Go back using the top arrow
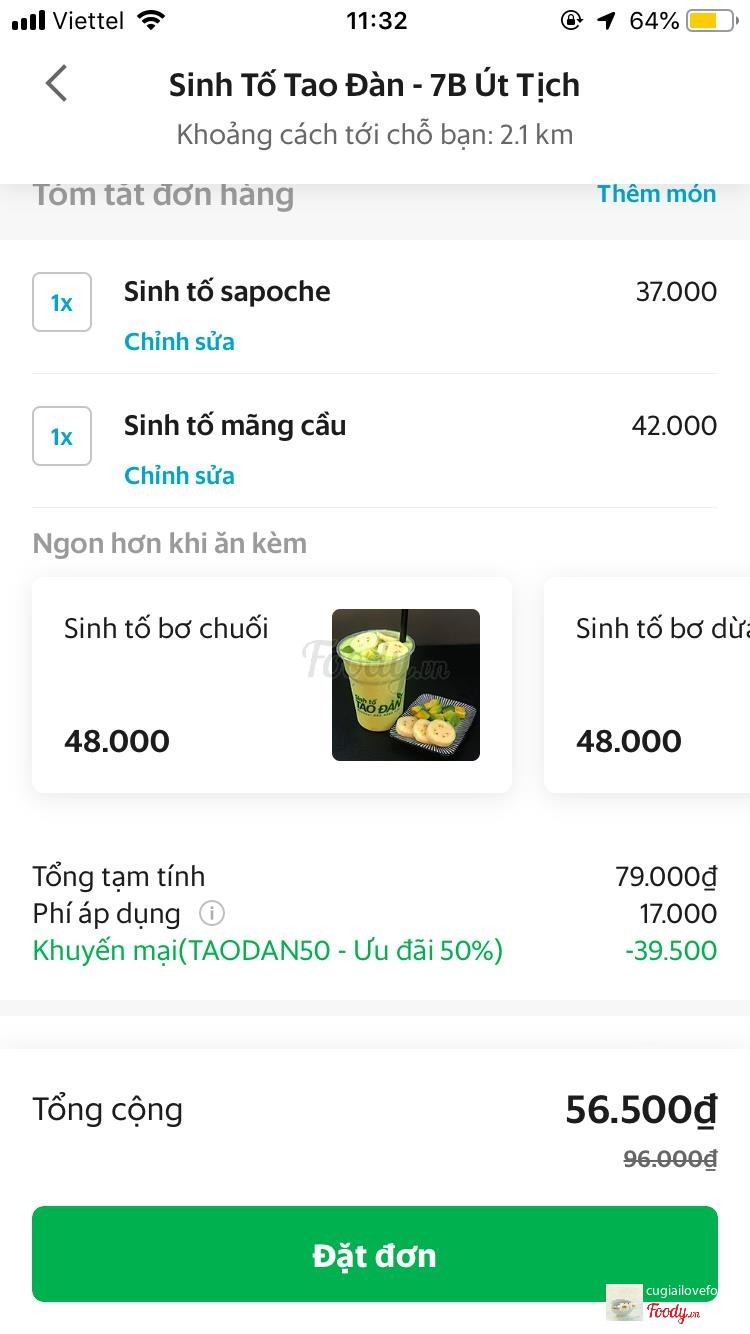This screenshot has width=750, height=1334. point(57,84)
